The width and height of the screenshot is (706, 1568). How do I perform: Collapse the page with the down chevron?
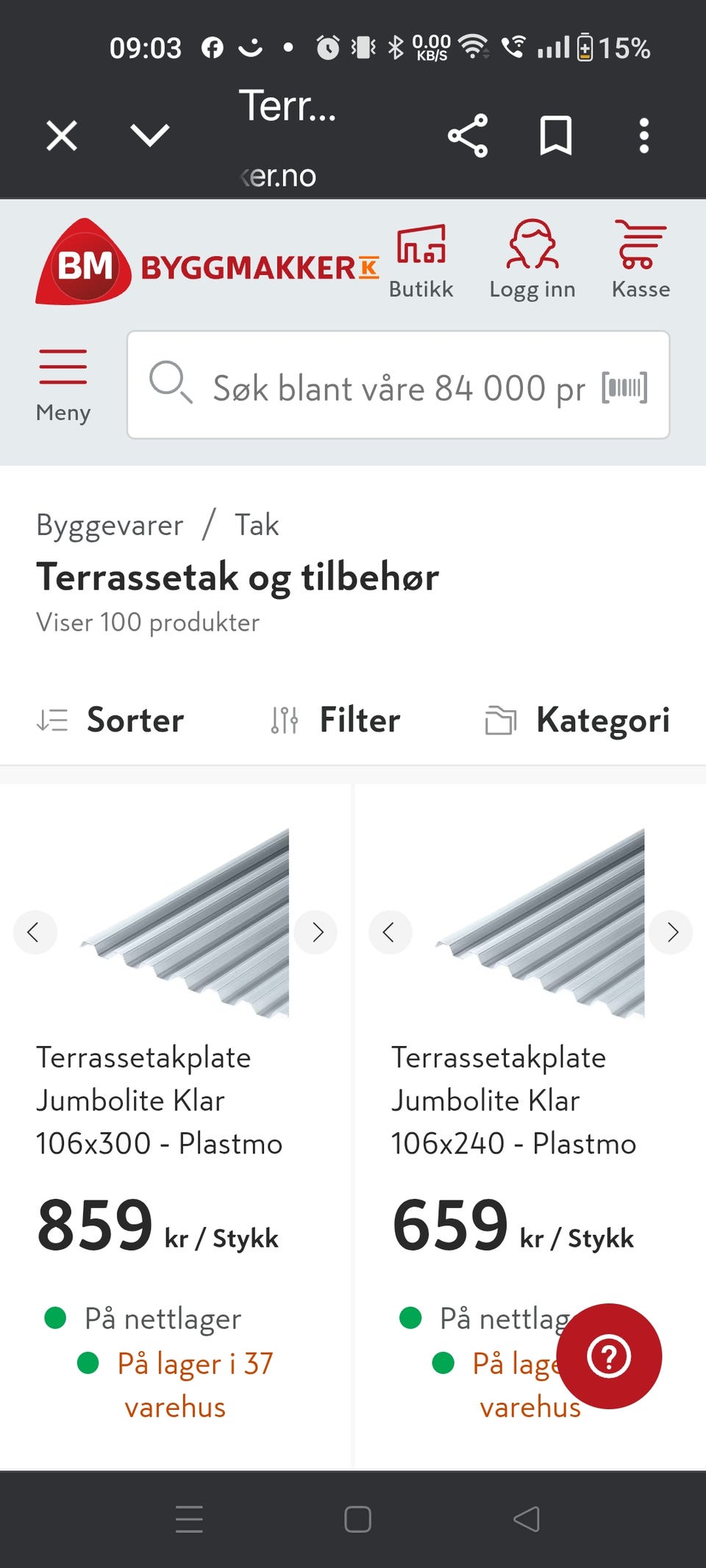151,135
